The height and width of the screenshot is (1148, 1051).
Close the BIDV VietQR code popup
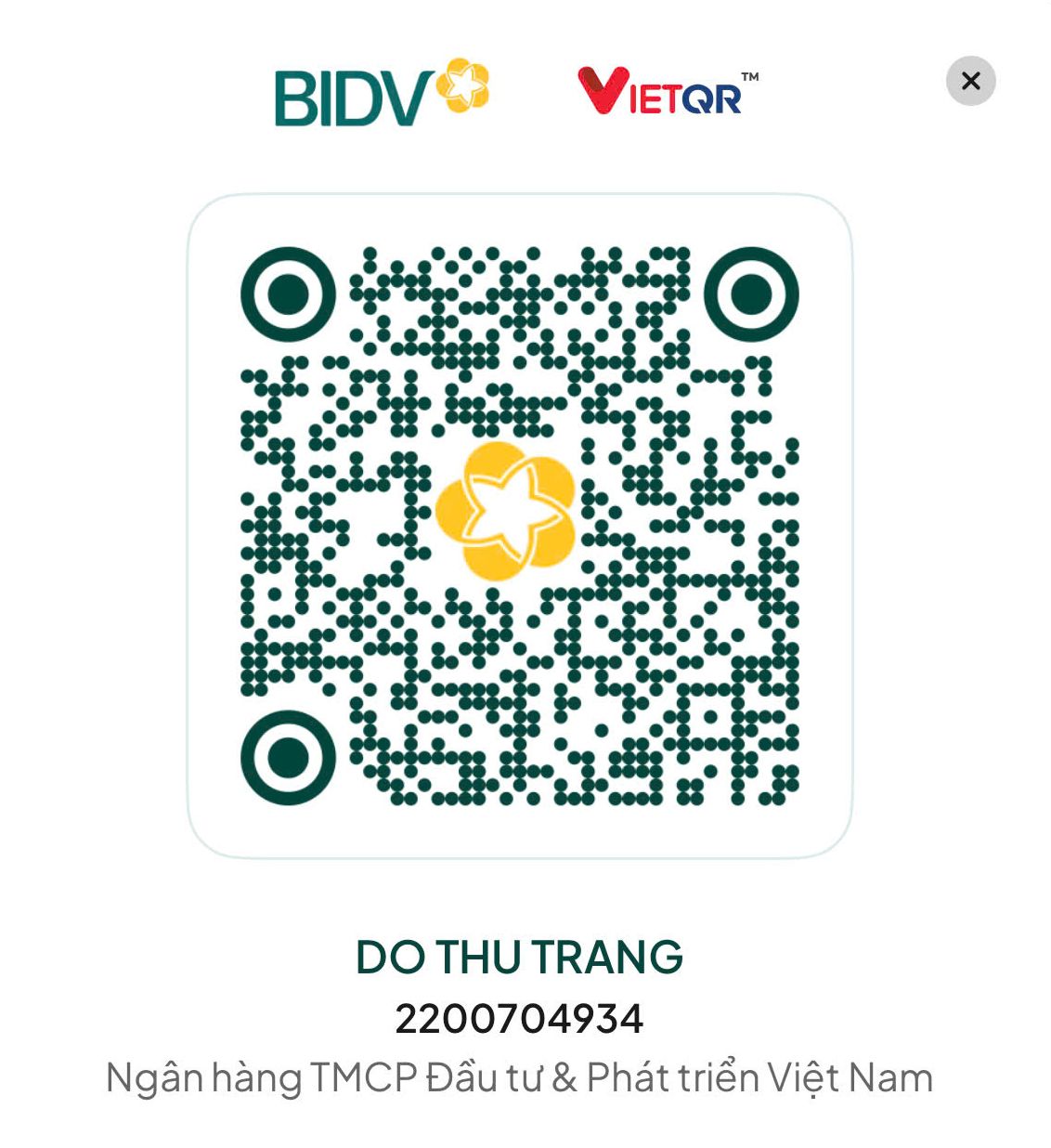coord(970,81)
